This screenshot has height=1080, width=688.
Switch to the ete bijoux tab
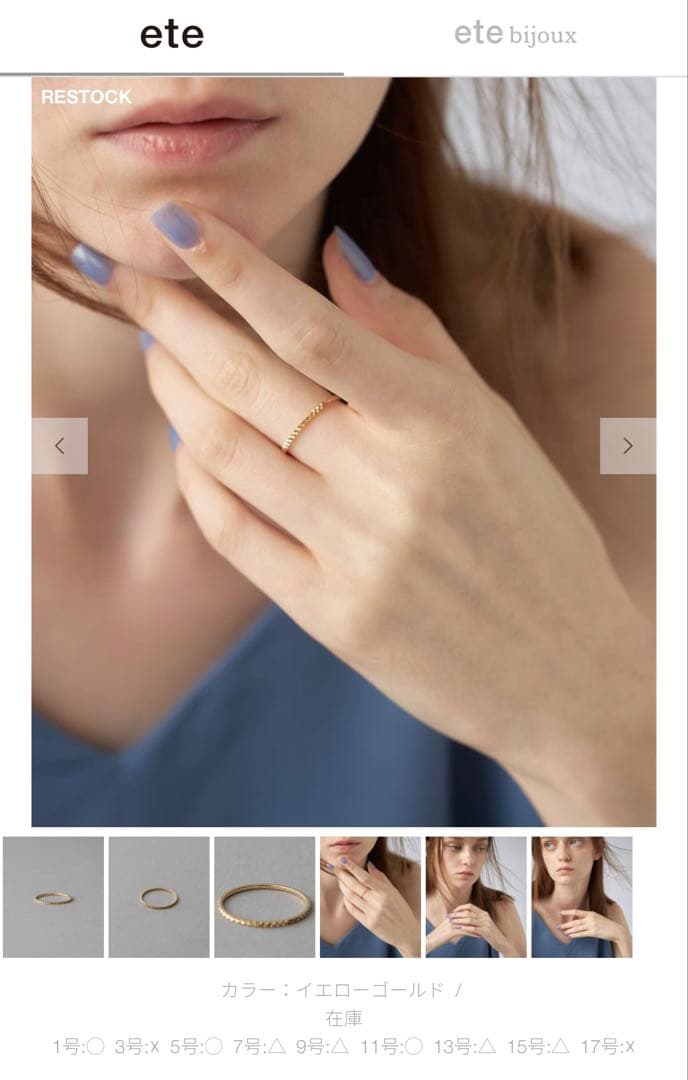515,36
